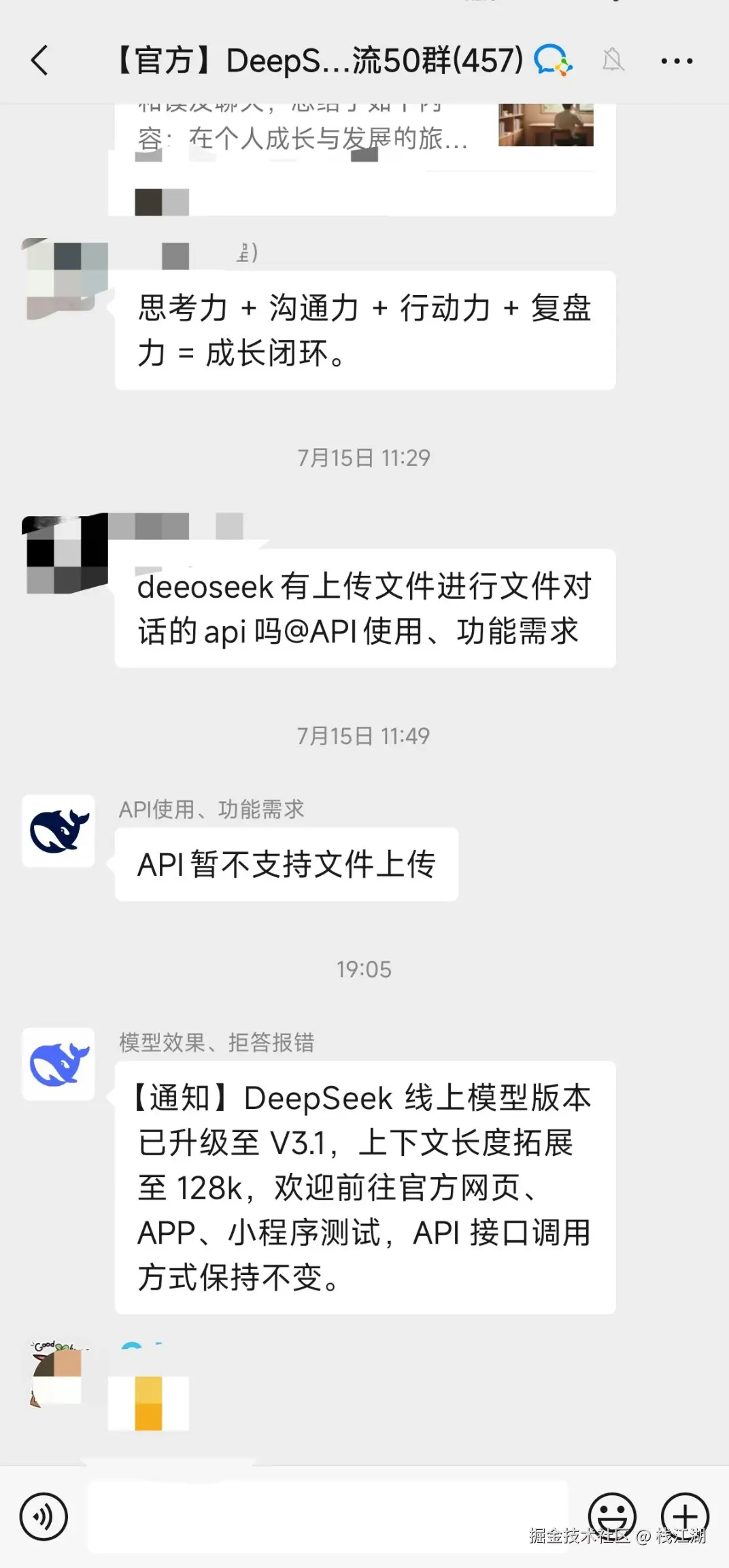Open the group chat overflow menu
Image resolution: width=729 pixels, height=1568 pixels.
coord(677,61)
